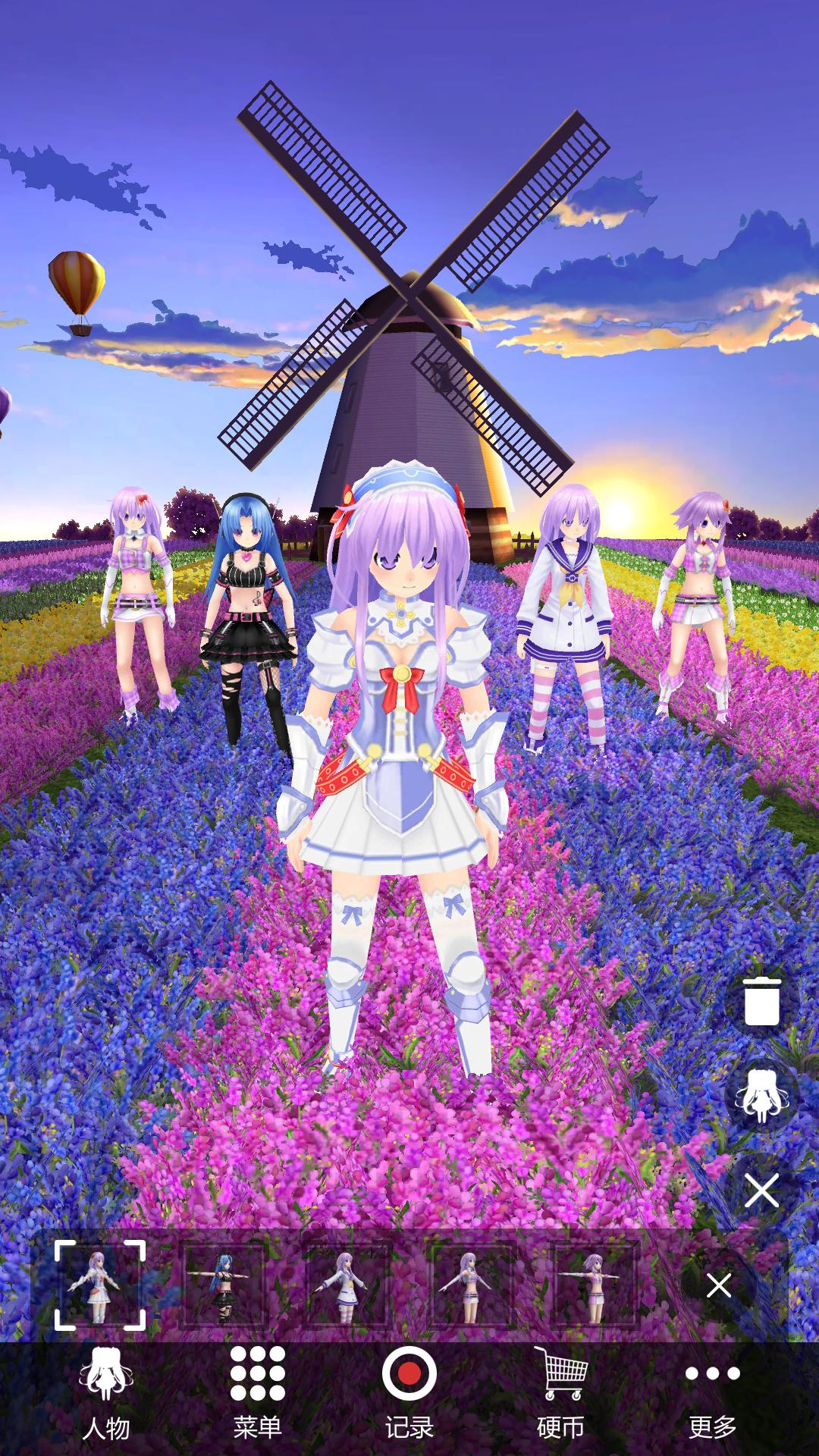Select the fourth character thumbnail in pink outfit
819x1456 pixels.
[472, 1285]
